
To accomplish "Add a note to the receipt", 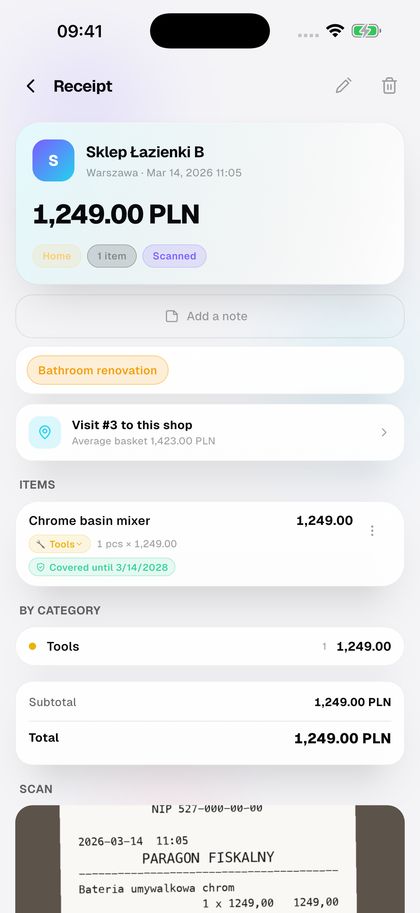I will (x=210, y=316).
